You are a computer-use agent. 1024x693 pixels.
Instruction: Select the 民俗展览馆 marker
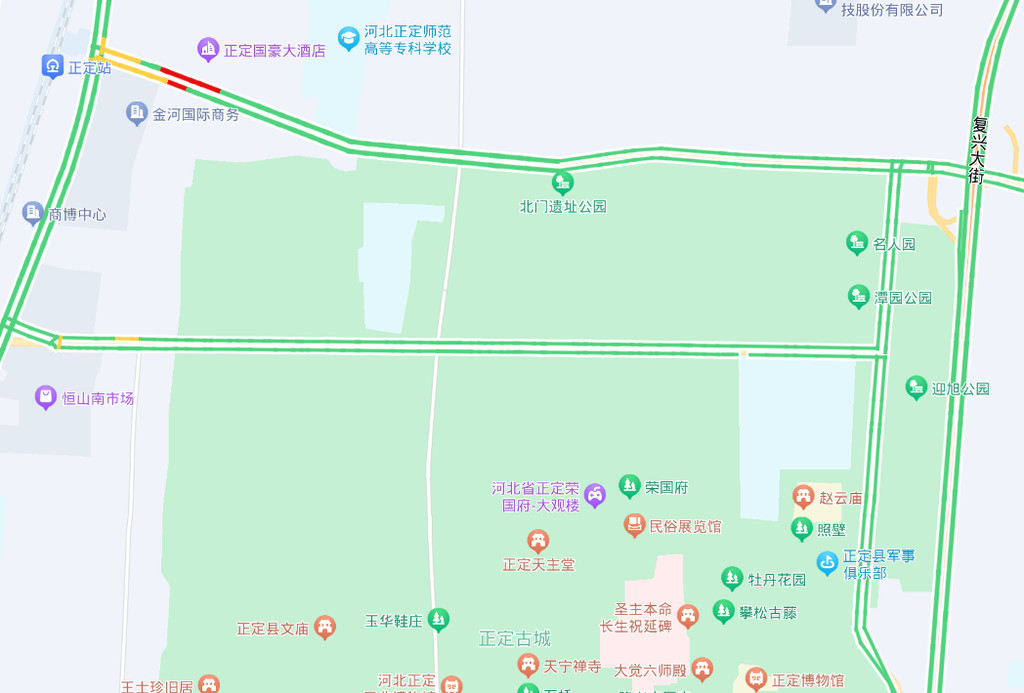click(x=634, y=525)
